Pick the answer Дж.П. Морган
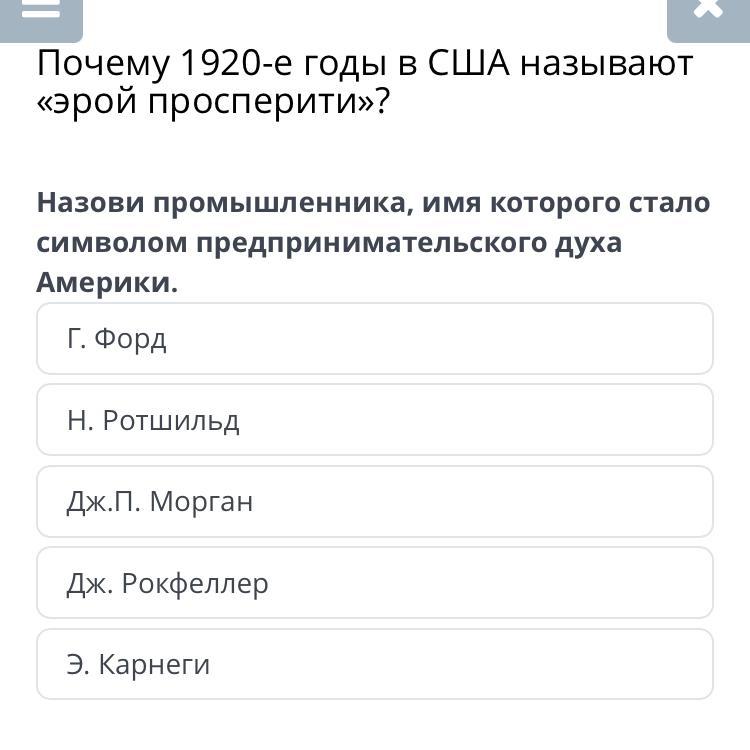The width and height of the screenshot is (750, 750). click(375, 502)
